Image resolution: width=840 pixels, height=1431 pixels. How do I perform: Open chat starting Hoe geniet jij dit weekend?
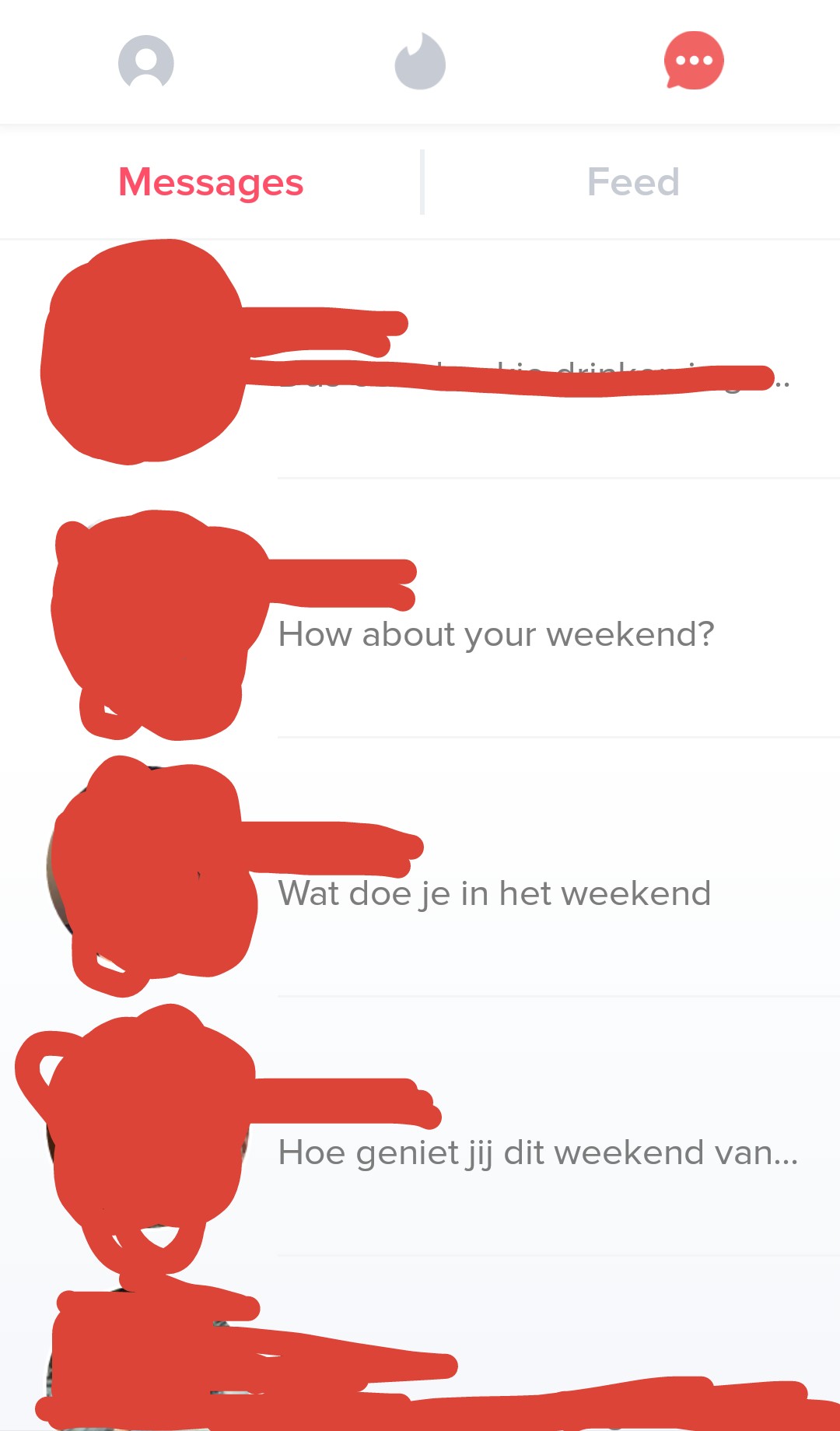click(x=420, y=1127)
